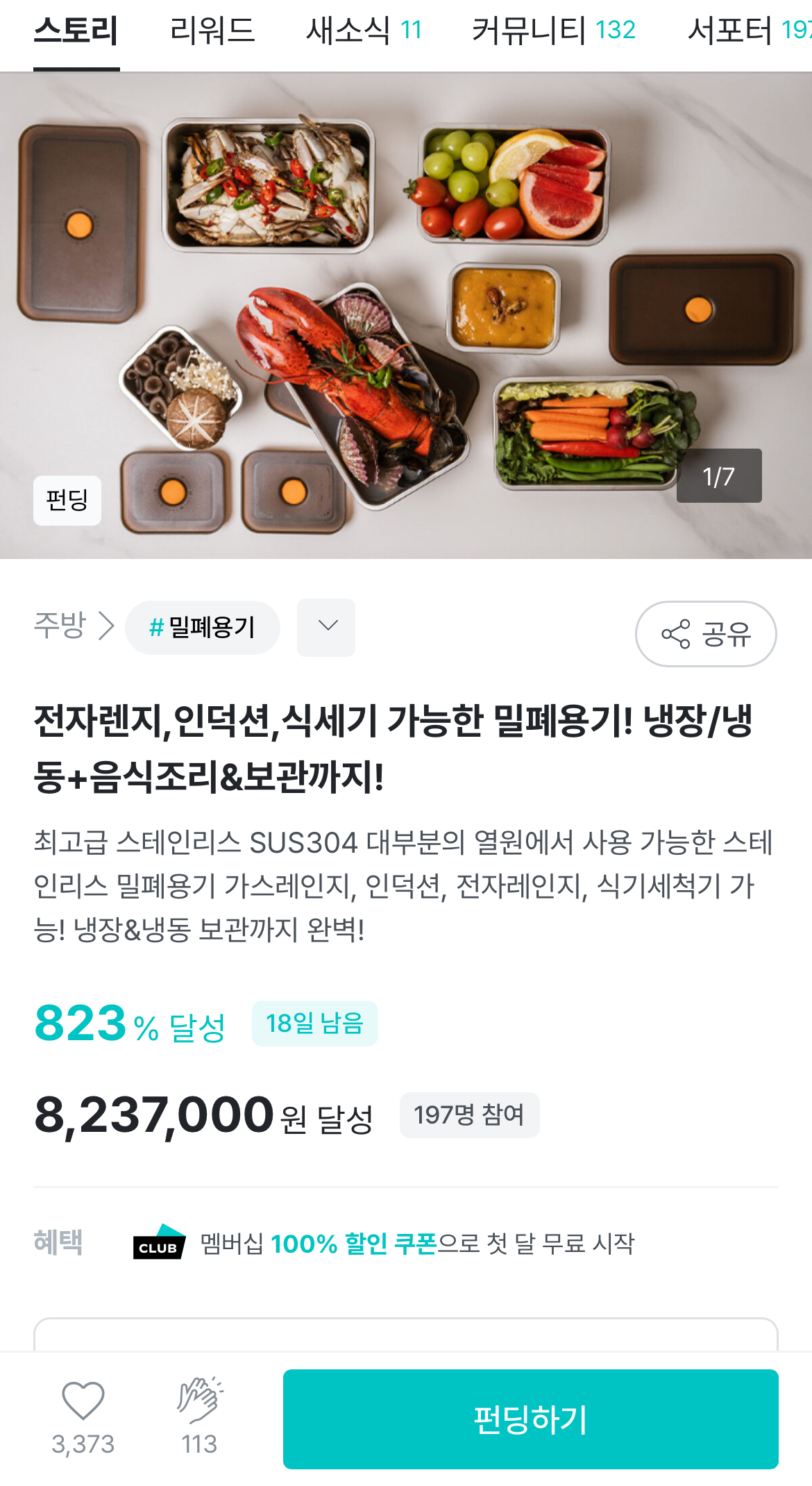
Task: Open the 새소식 tab
Action: click(x=364, y=31)
